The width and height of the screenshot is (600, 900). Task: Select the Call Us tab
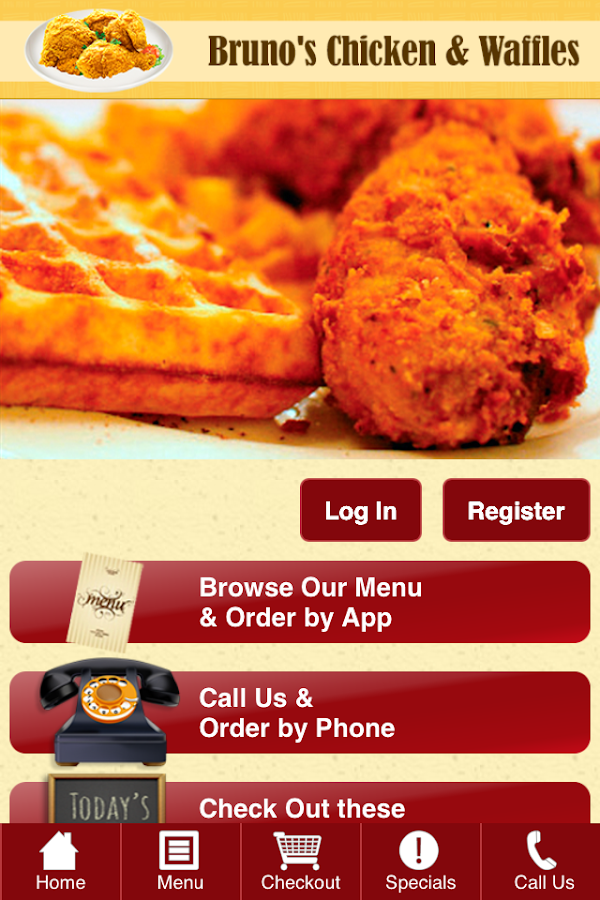coord(543,861)
